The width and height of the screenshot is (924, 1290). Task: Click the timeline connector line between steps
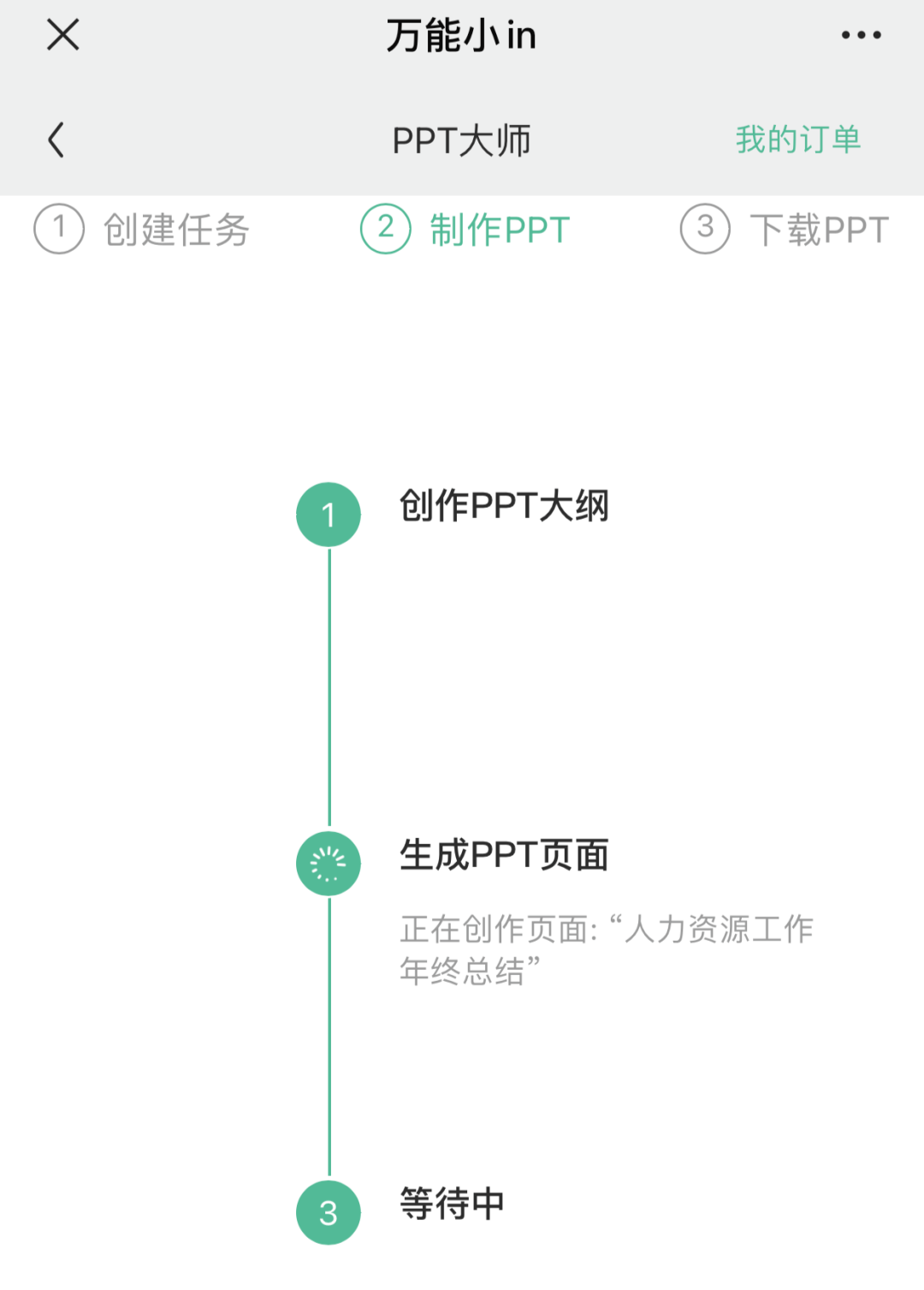328,685
